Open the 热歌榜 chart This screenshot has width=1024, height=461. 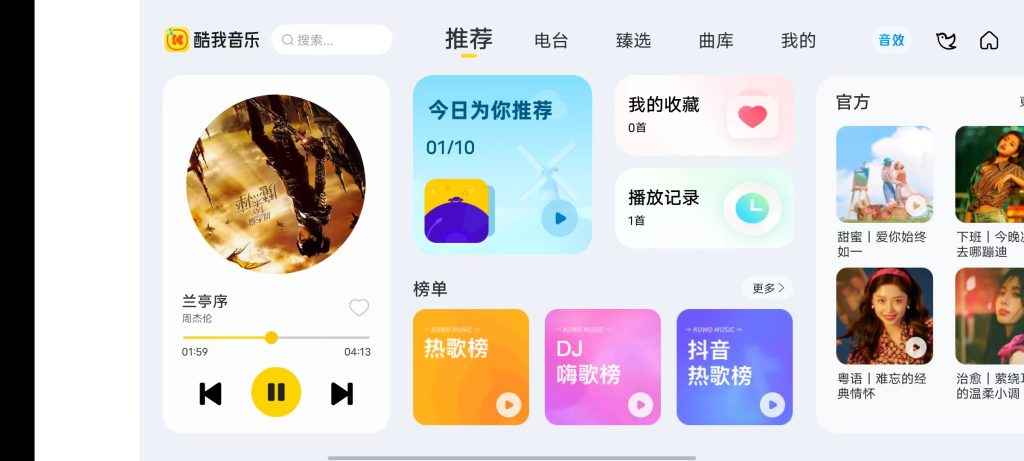pos(470,367)
